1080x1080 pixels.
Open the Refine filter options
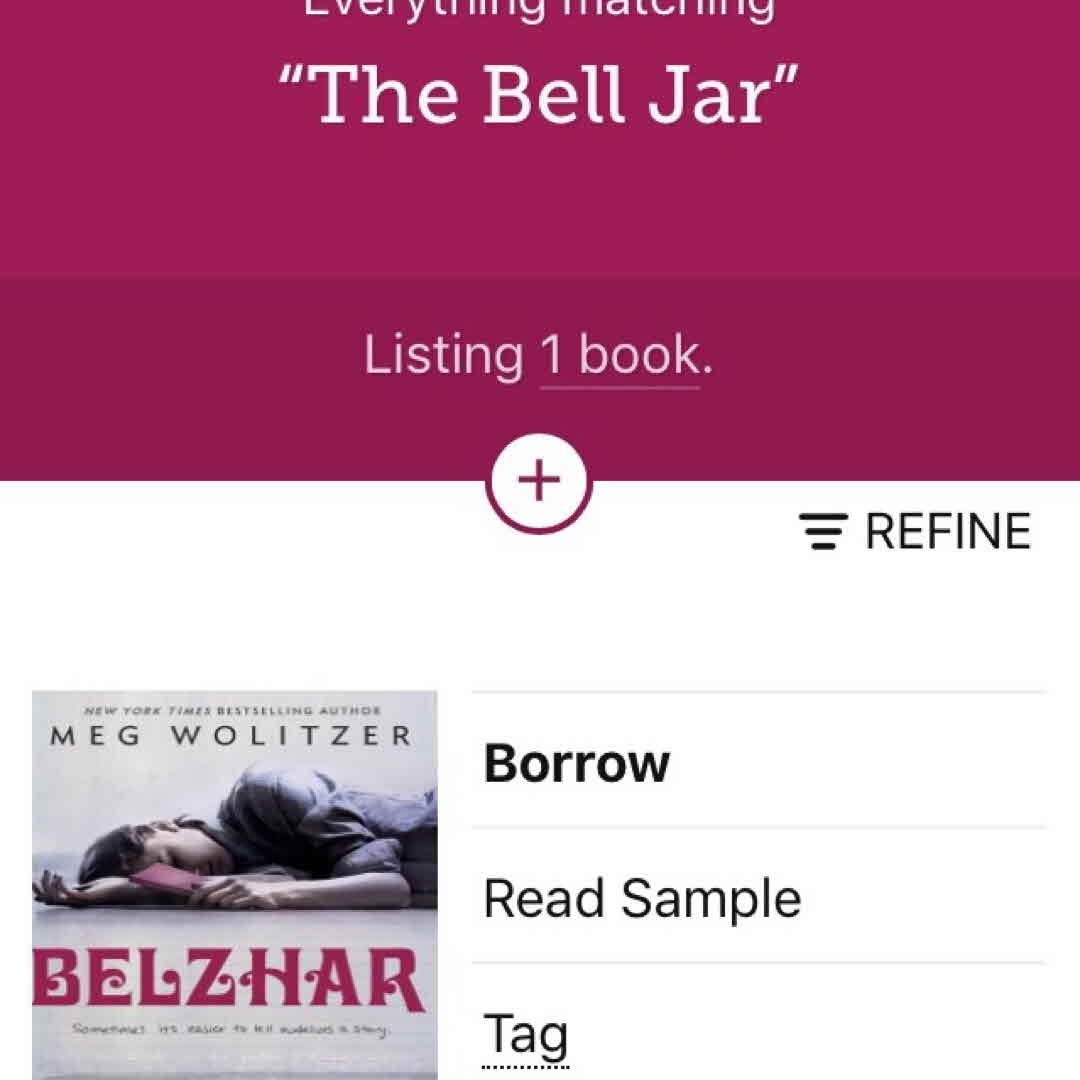pyautogui.click(x=915, y=531)
